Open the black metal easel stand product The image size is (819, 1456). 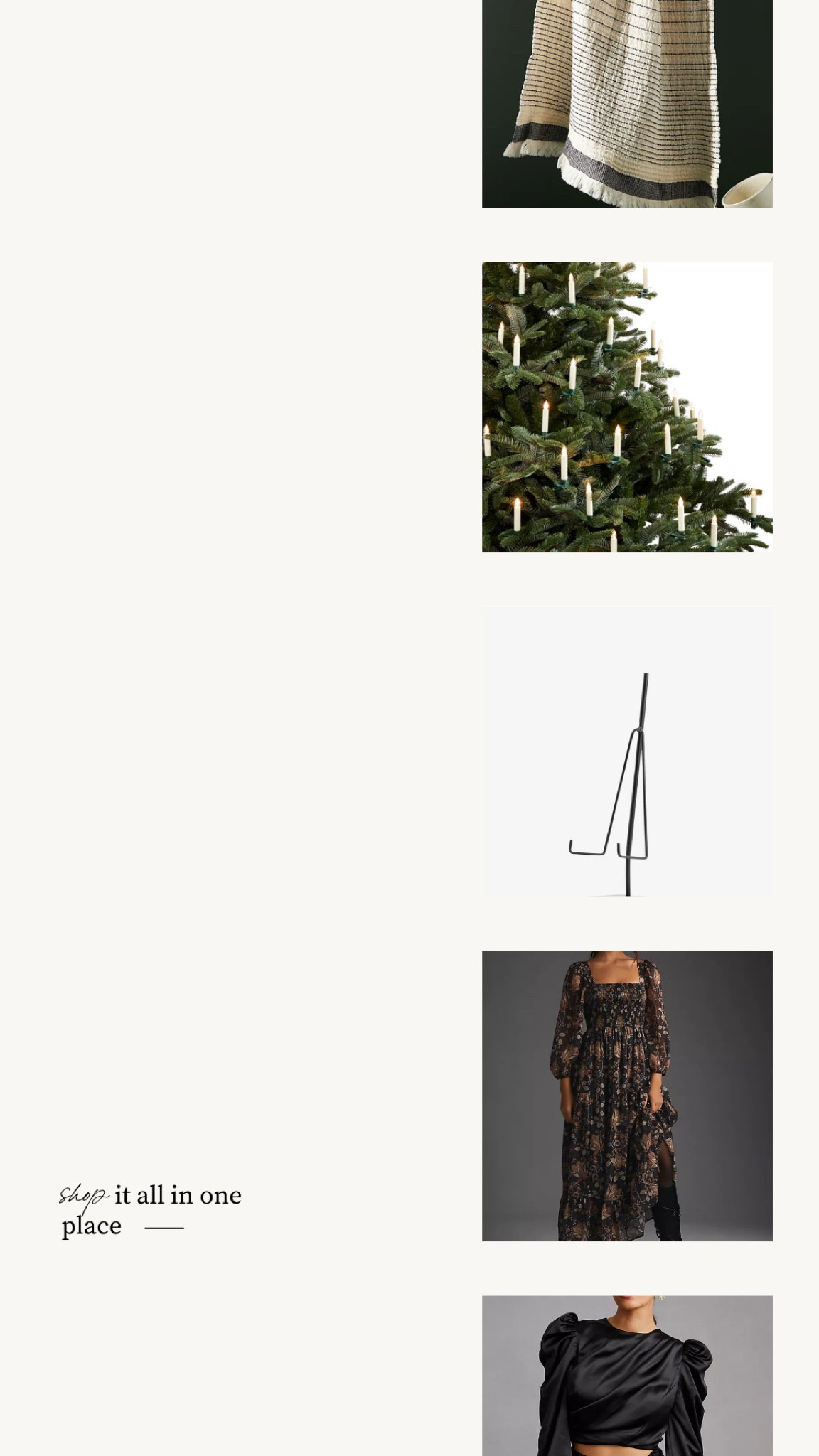[626, 751]
